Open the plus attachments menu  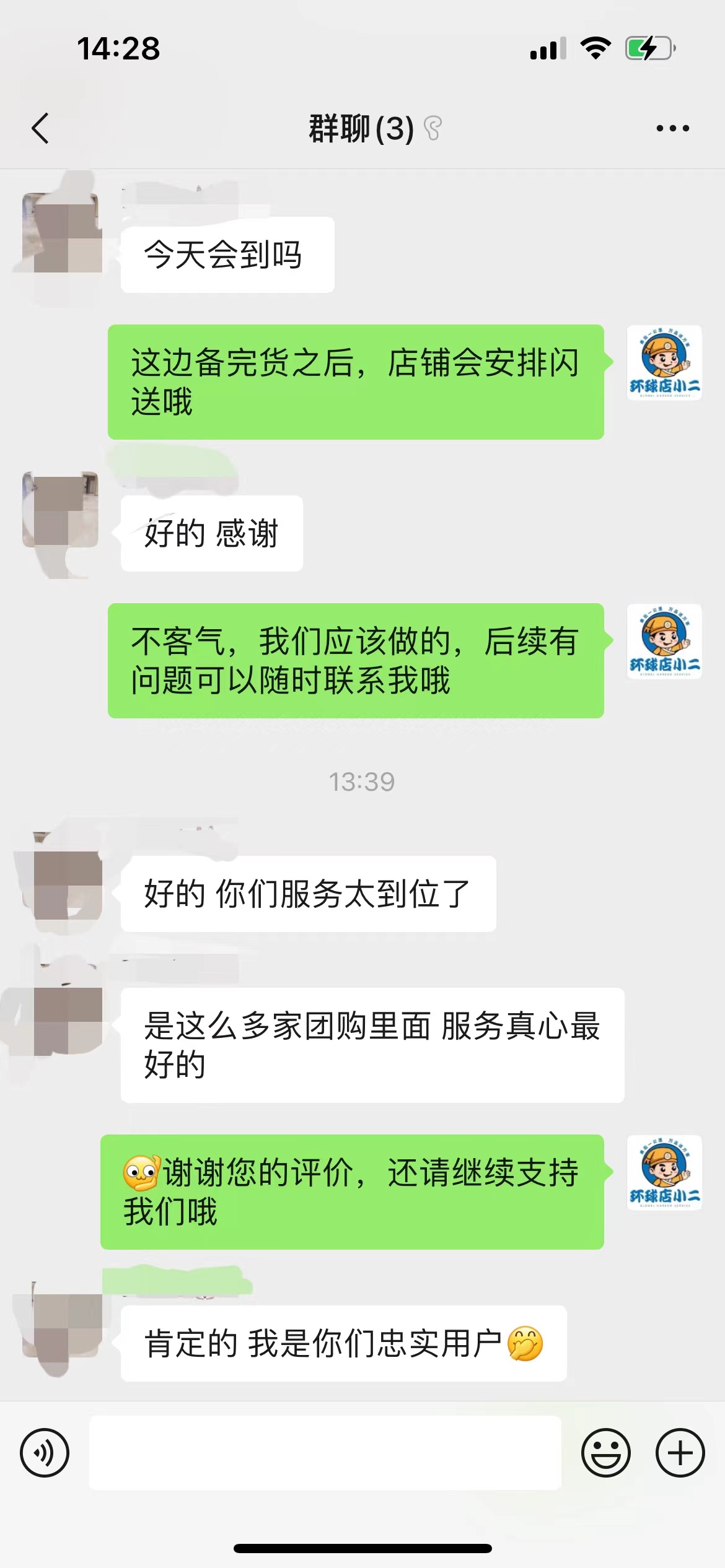[680, 1452]
